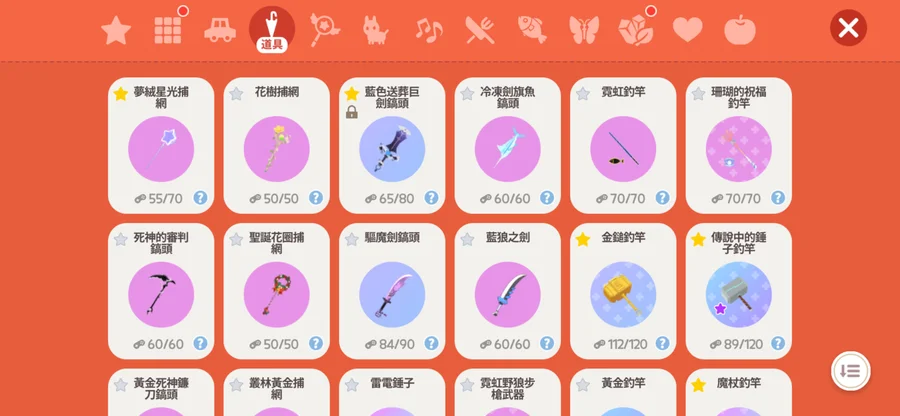Viewport: 900px width, 416px height.
Task: Show info for 霓虹釣竿
Action: 662,198
